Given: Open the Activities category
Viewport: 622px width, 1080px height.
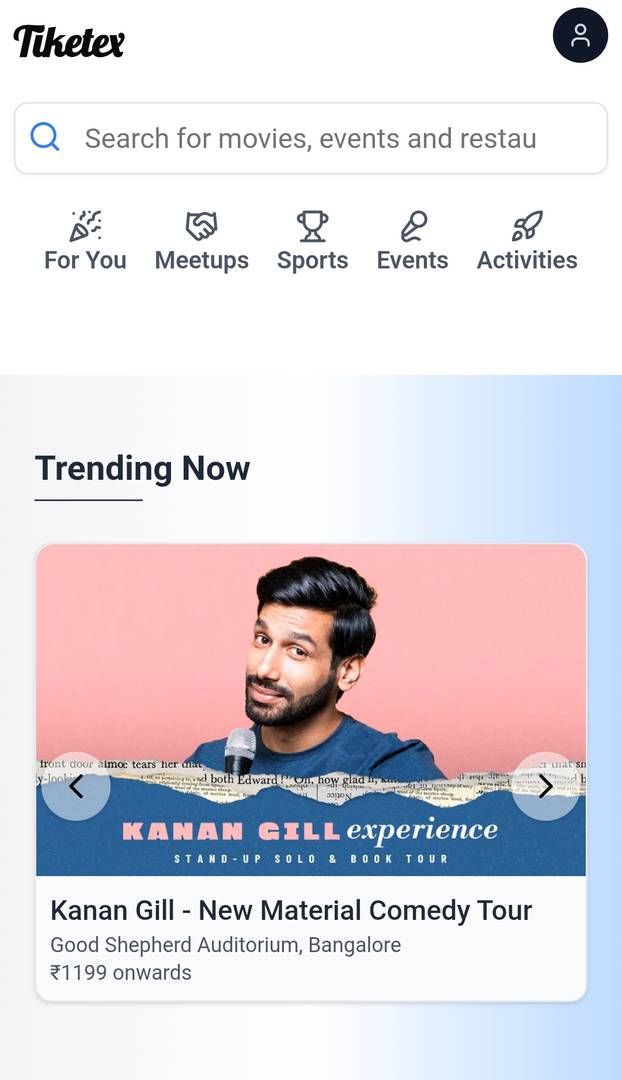Looking at the screenshot, I should coord(527,241).
